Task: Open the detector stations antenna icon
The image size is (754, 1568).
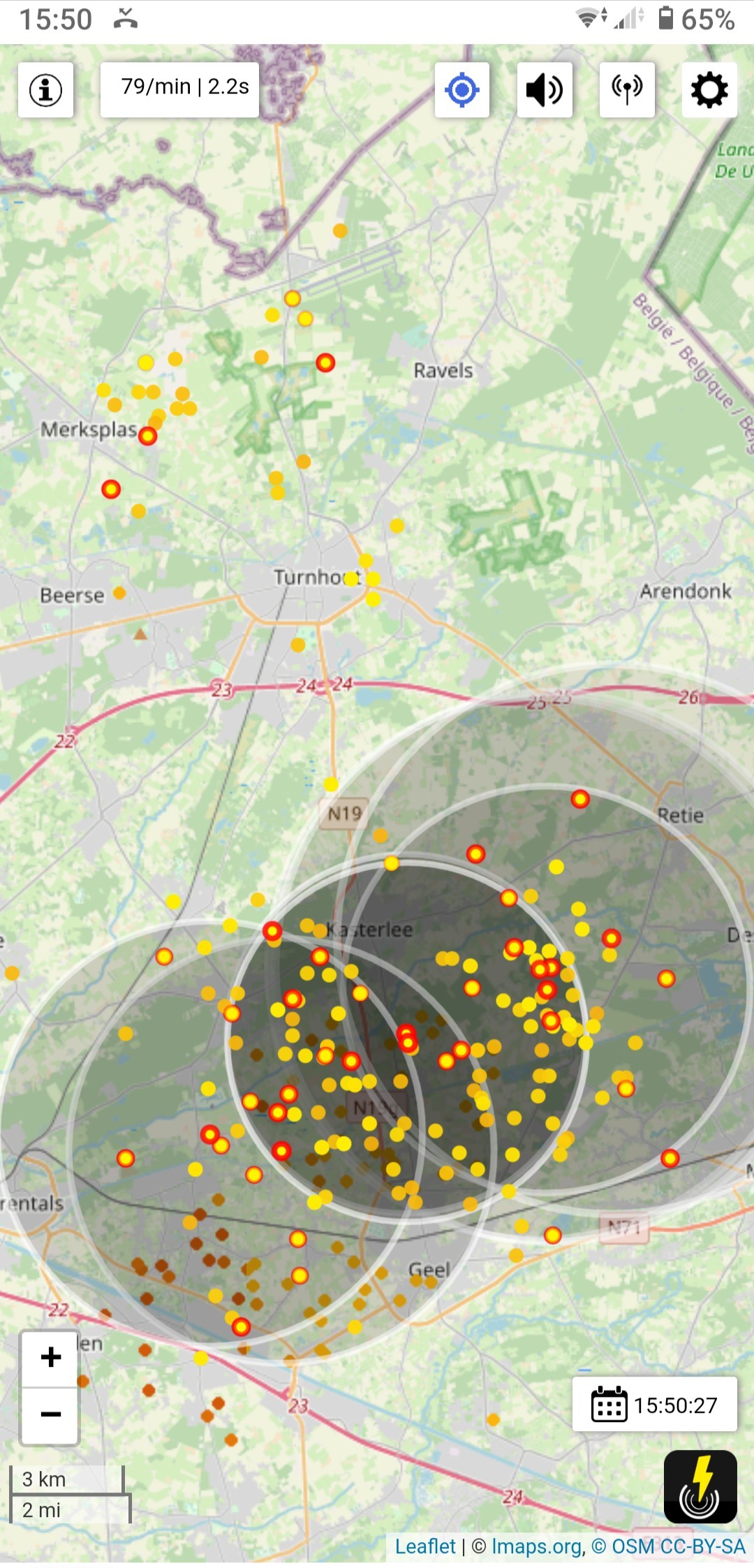Action: tap(627, 90)
